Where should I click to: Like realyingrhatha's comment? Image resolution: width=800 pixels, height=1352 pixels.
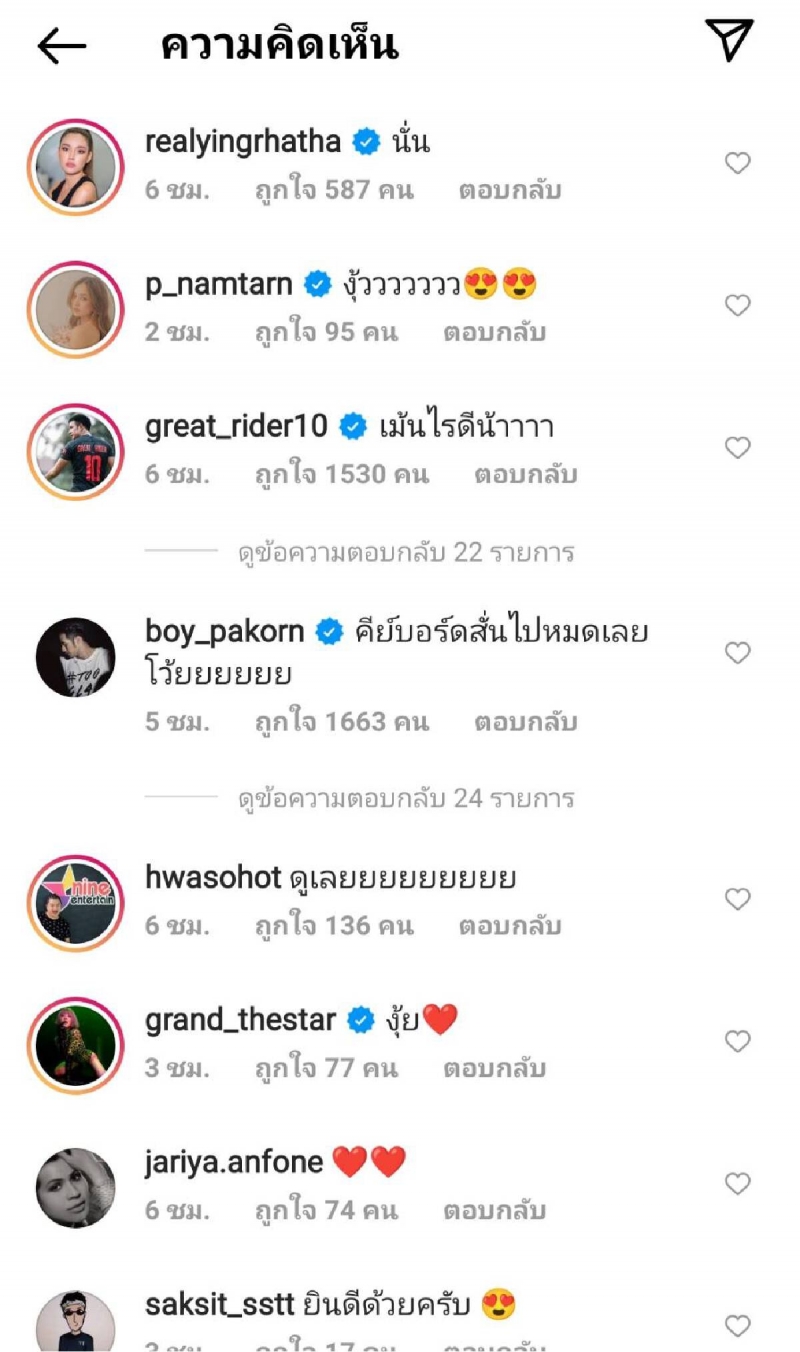[737, 163]
